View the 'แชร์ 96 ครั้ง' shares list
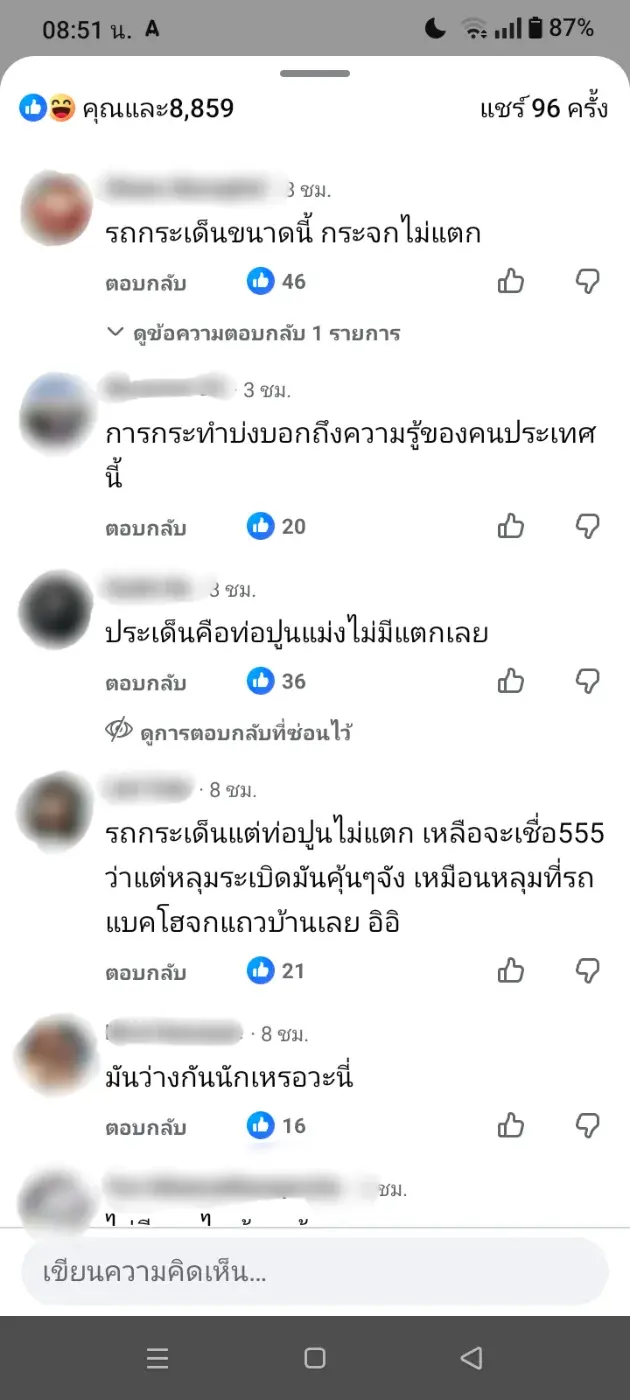This screenshot has height=1400, width=630. [543, 108]
